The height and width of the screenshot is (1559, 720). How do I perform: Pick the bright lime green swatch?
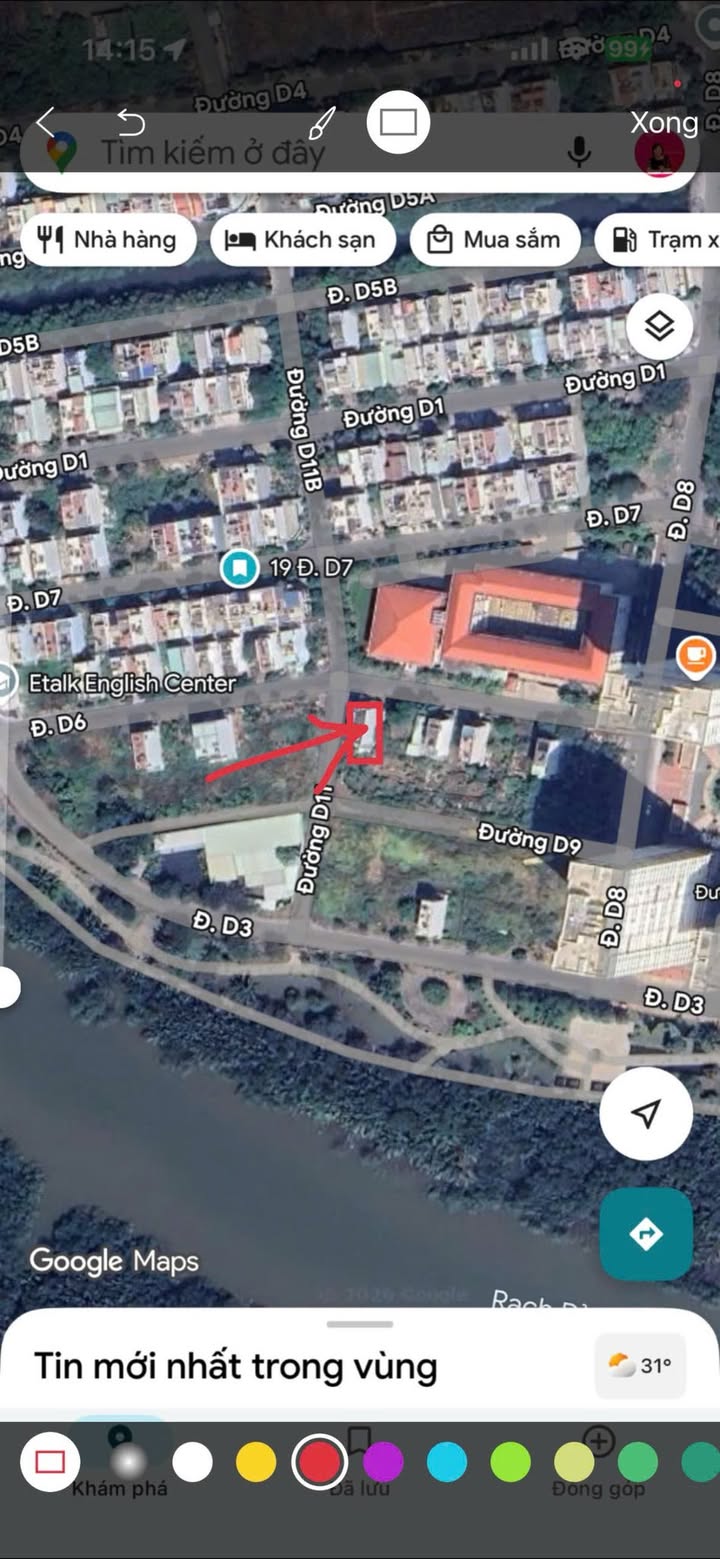(x=510, y=1462)
